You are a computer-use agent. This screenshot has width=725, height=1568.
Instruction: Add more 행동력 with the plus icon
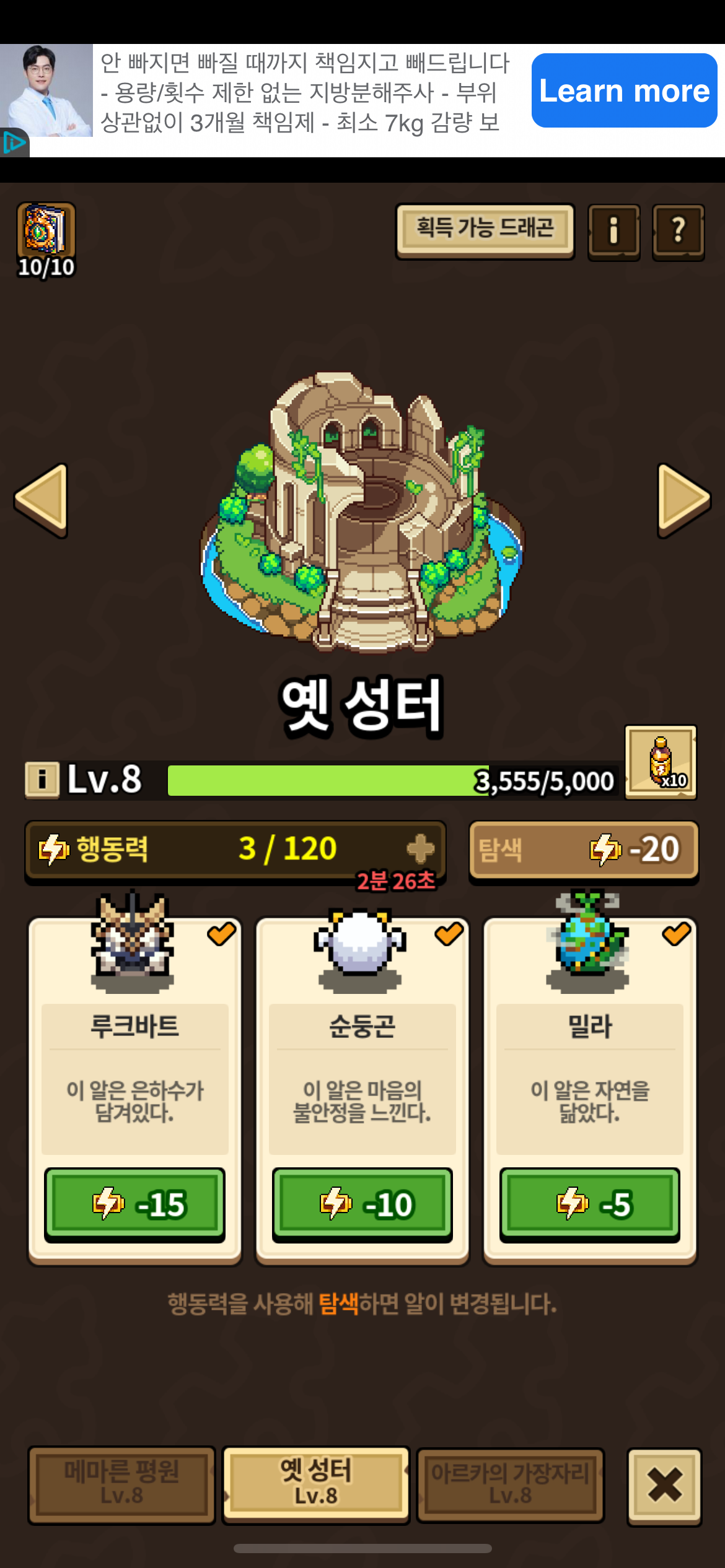coord(420,848)
